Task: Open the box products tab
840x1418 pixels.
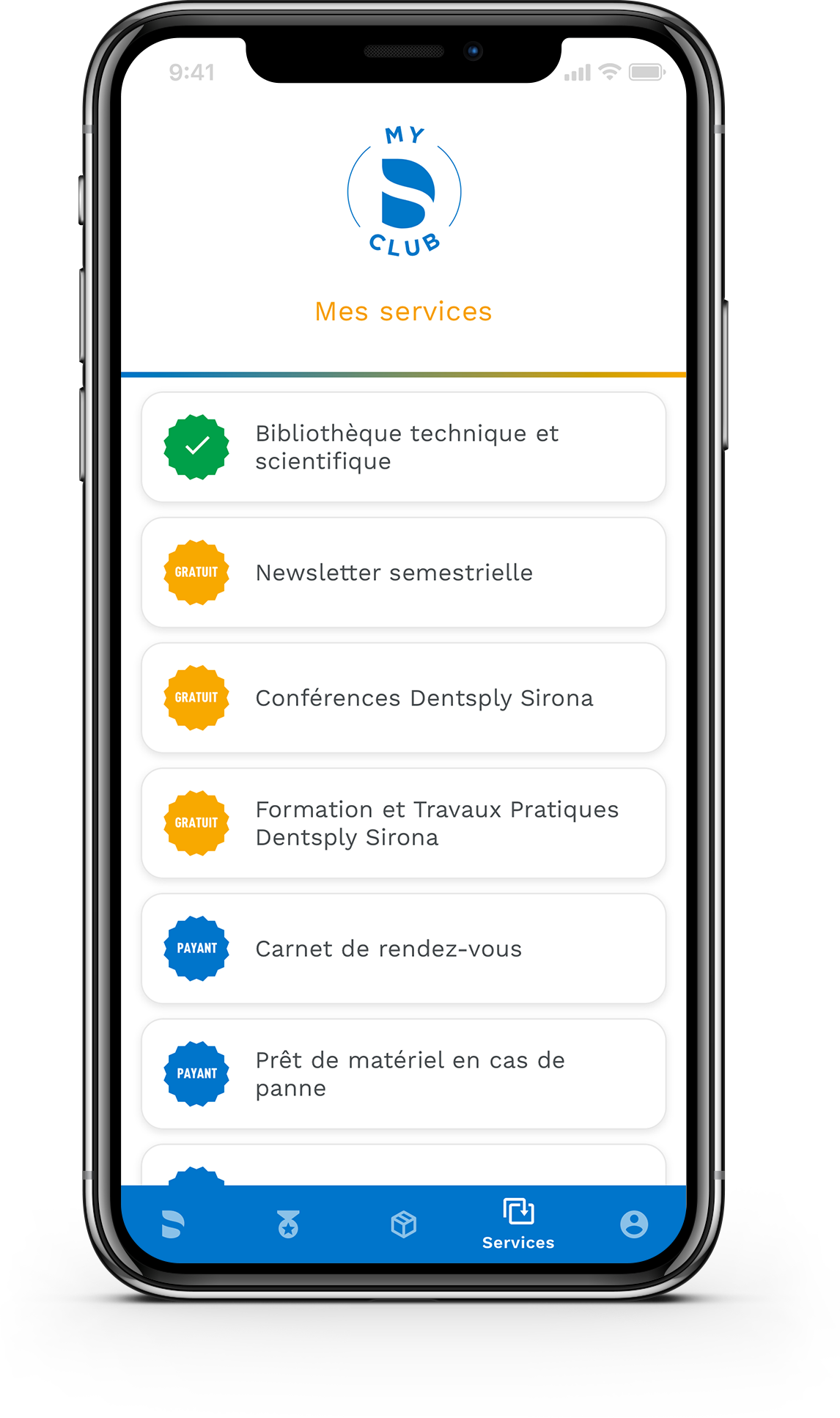Action: point(404,1224)
